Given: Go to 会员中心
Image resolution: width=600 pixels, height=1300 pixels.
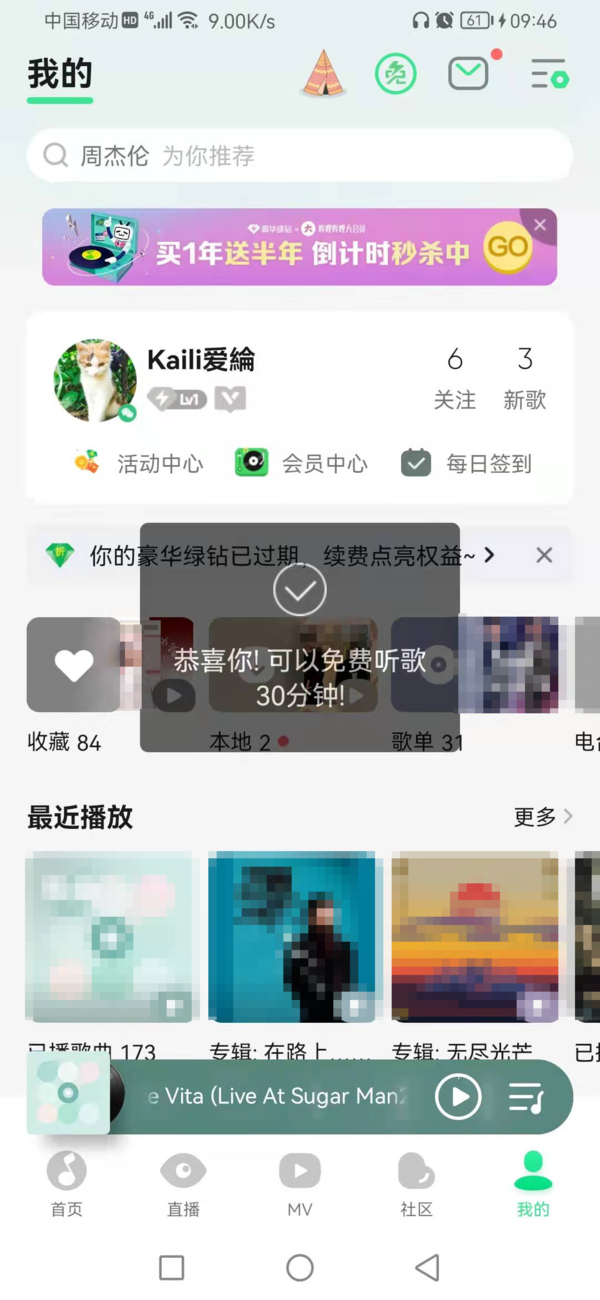Looking at the screenshot, I should click(x=302, y=463).
